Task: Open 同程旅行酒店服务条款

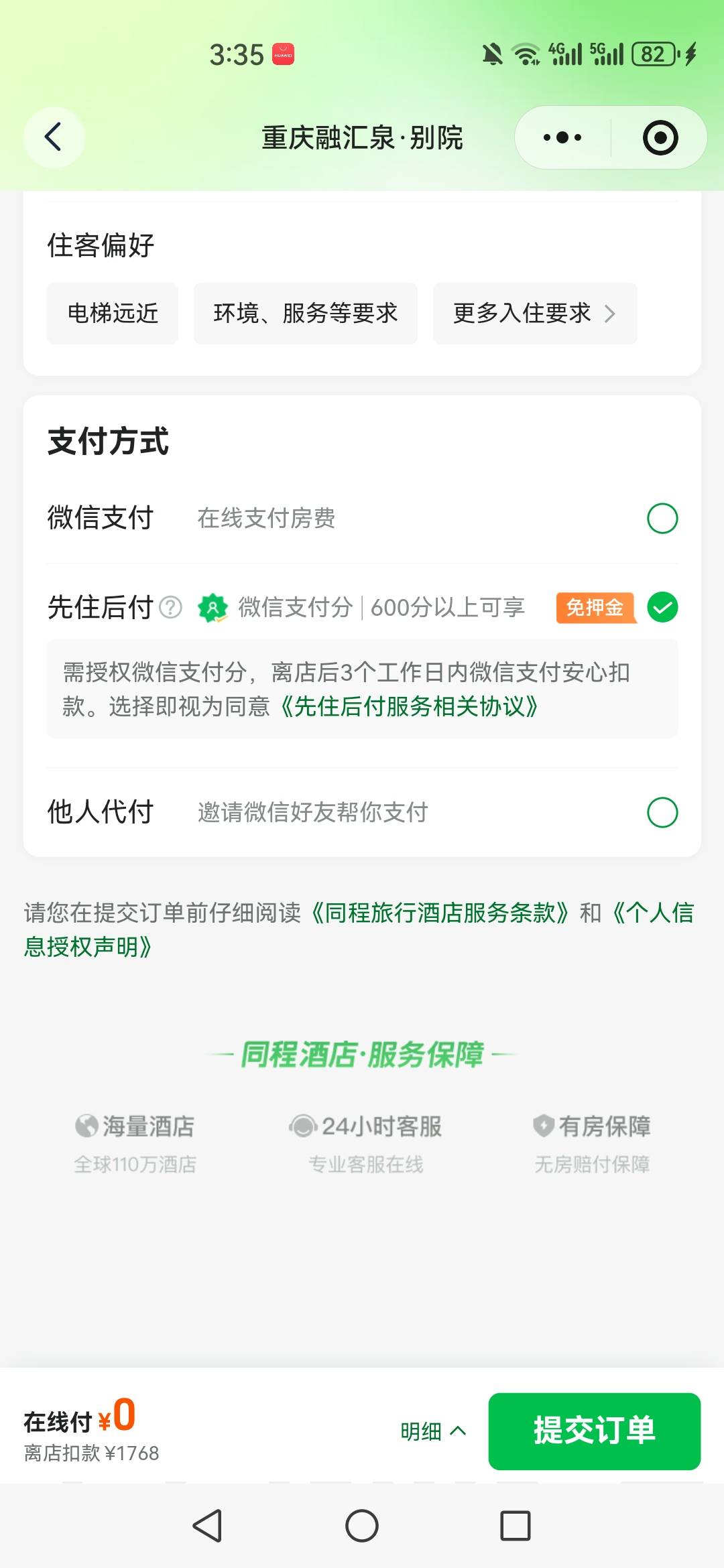Action: click(440, 913)
